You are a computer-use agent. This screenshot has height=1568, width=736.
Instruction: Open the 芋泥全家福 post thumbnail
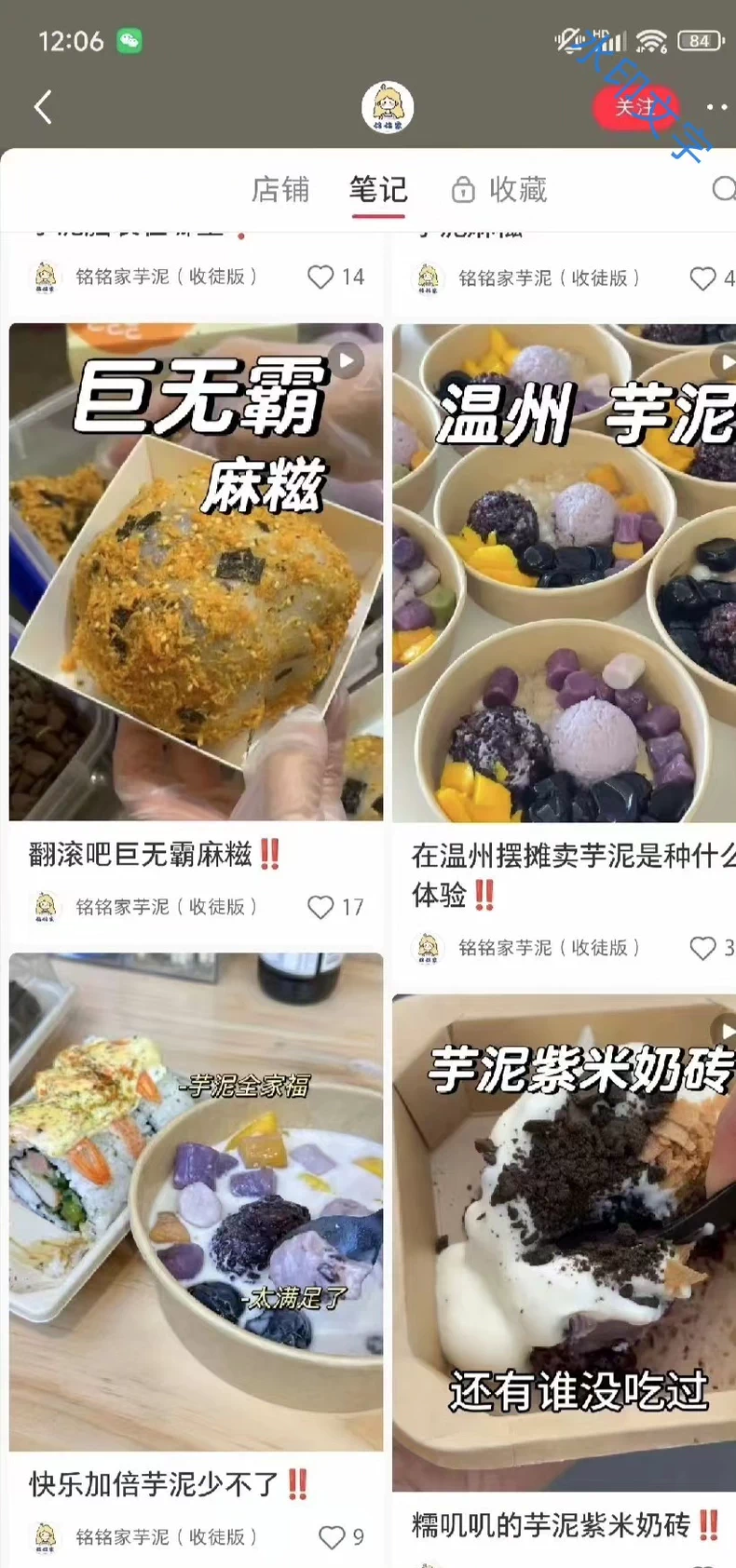[196, 1196]
